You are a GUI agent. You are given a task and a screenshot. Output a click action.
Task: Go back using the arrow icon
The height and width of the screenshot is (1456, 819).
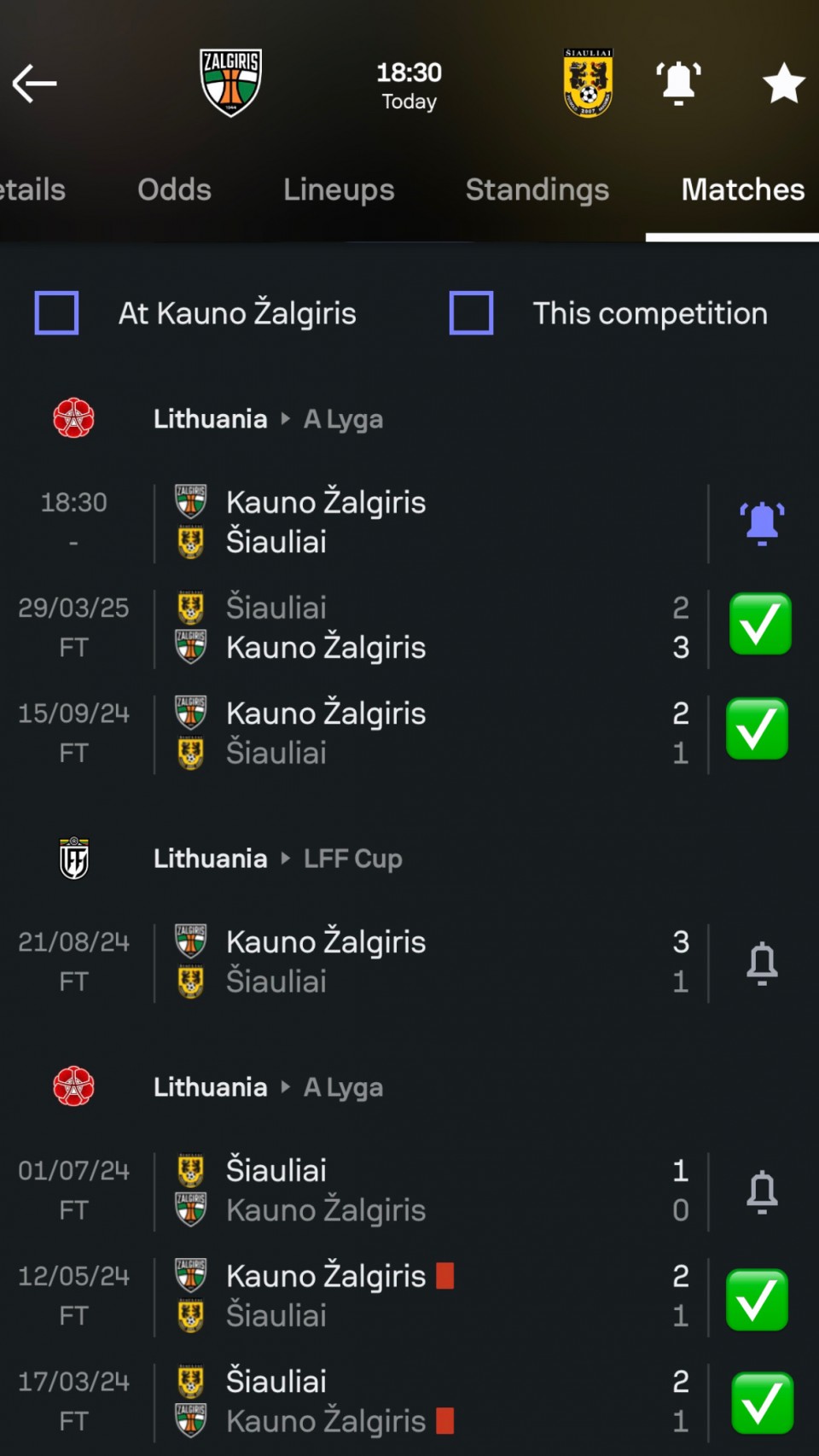click(35, 84)
